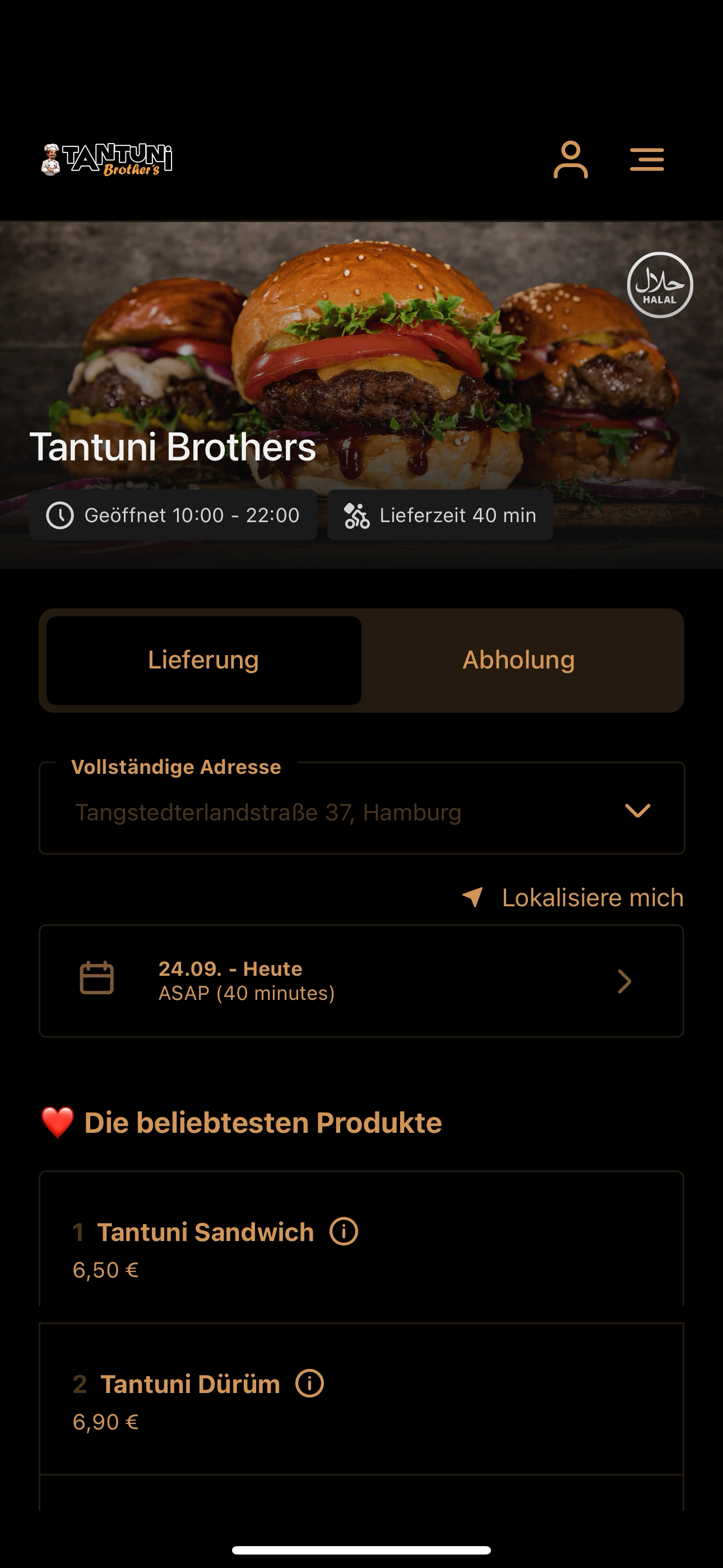Open the user account profile icon

point(571,159)
